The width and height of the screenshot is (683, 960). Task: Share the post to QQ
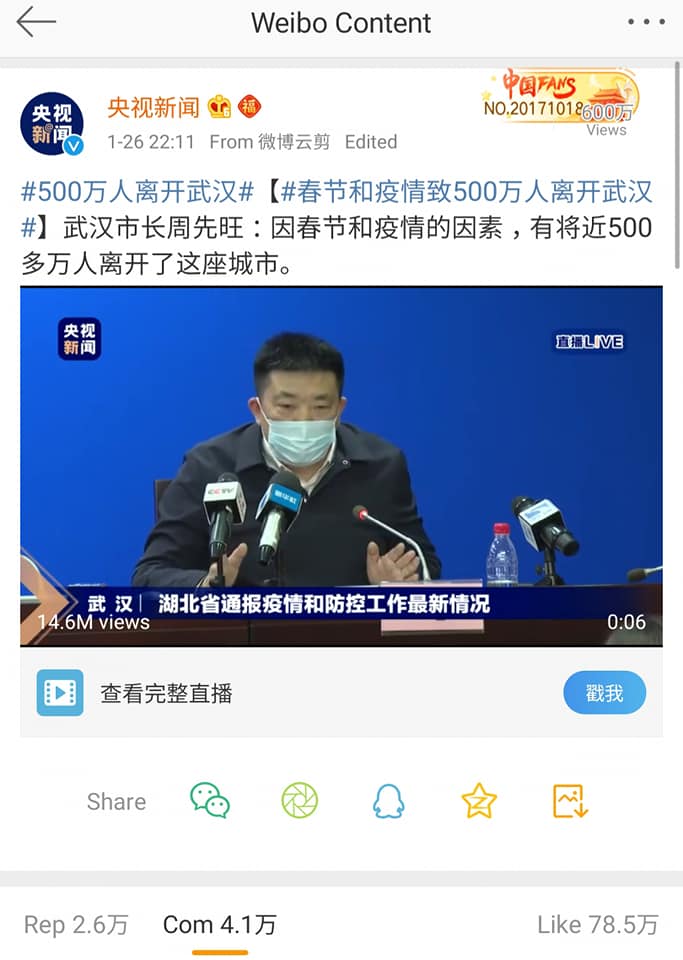[389, 800]
